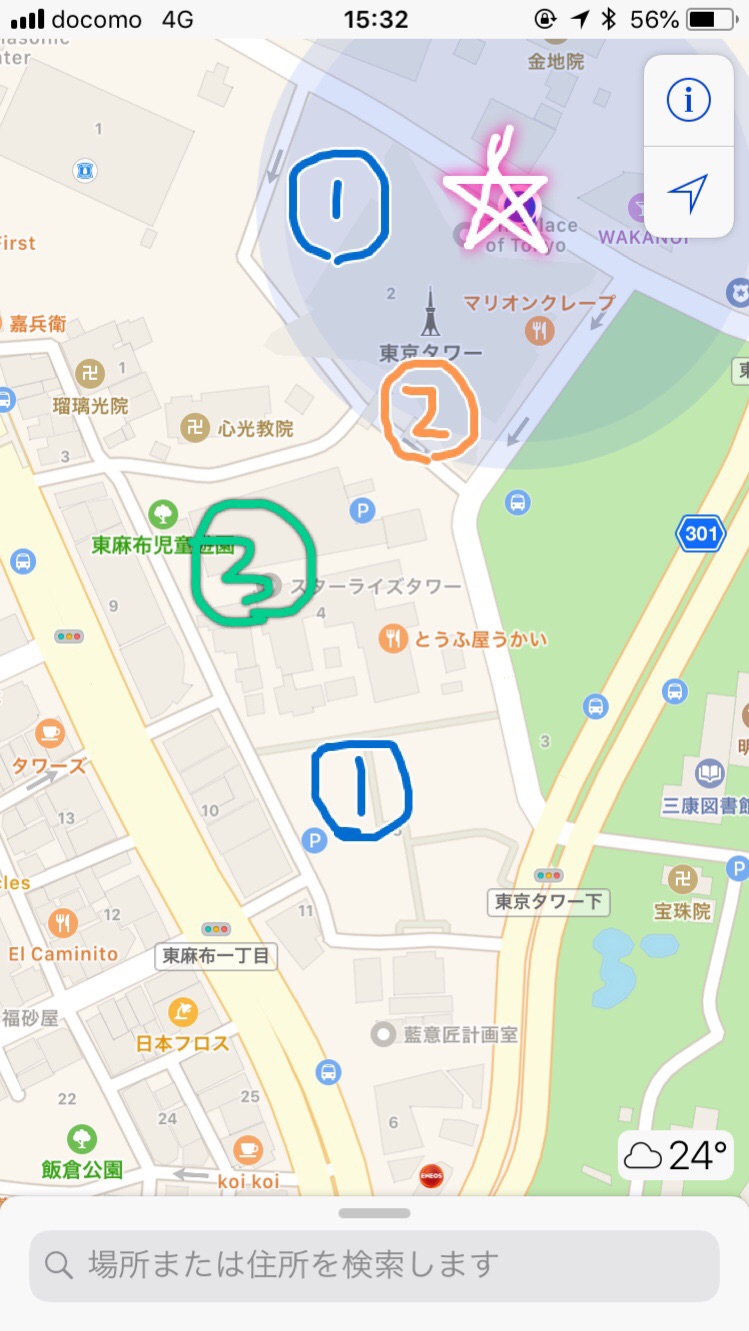This screenshot has width=749, height=1331.
Task: Tap the place or address search field
Action: (374, 1265)
